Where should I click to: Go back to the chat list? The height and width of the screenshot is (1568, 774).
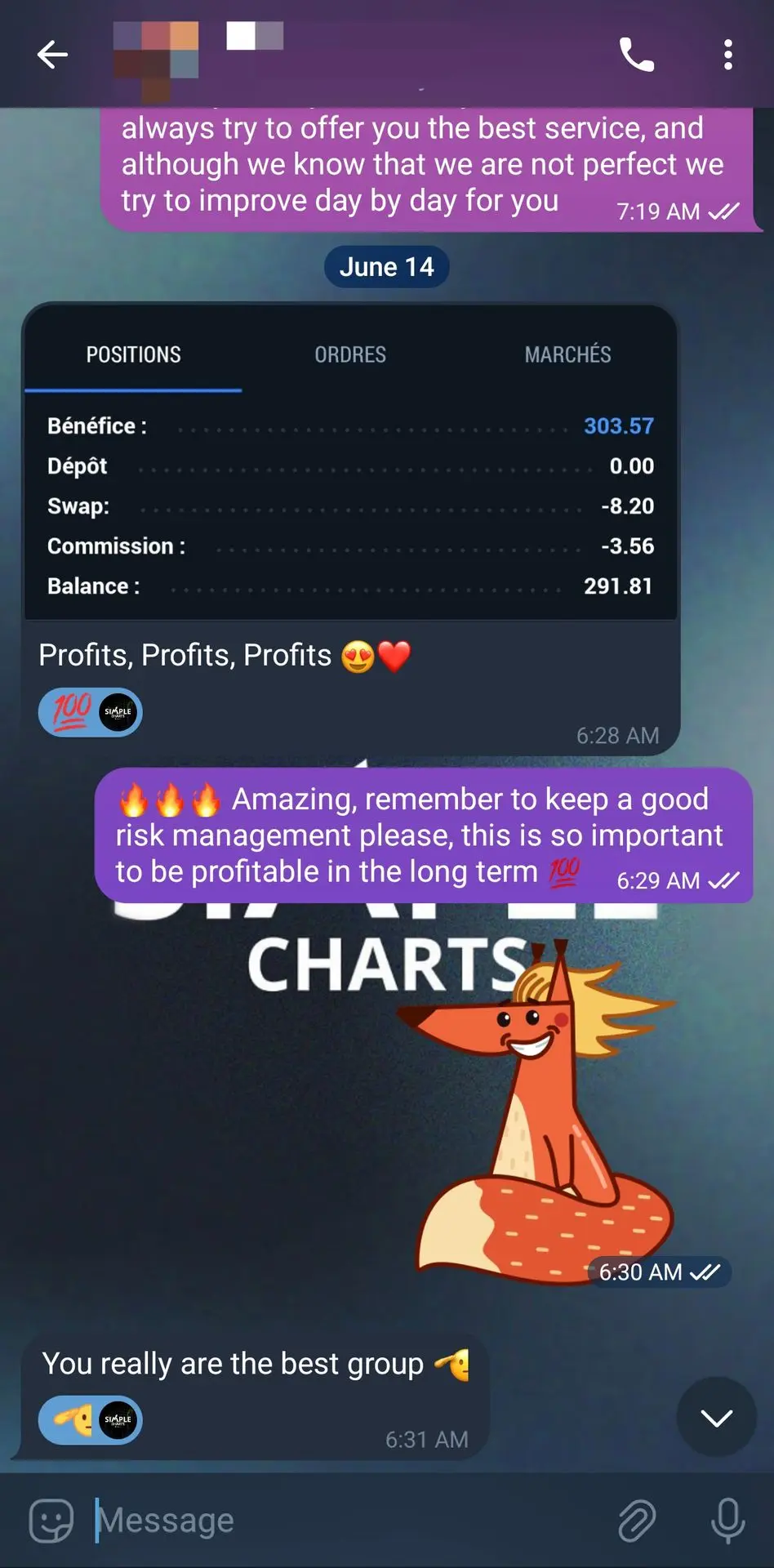click(x=52, y=55)
